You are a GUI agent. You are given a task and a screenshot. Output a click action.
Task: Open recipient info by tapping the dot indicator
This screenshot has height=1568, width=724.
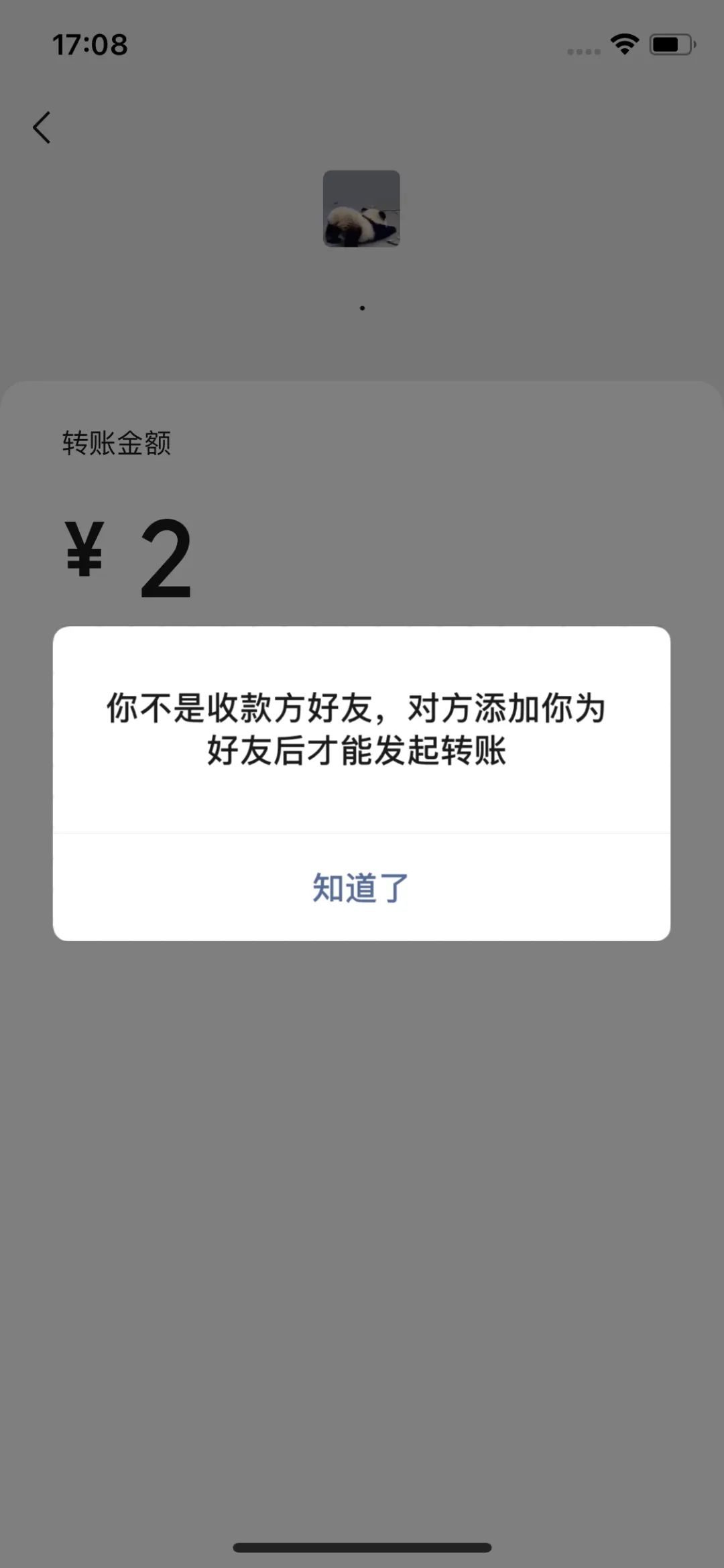[x=362, y=309]
